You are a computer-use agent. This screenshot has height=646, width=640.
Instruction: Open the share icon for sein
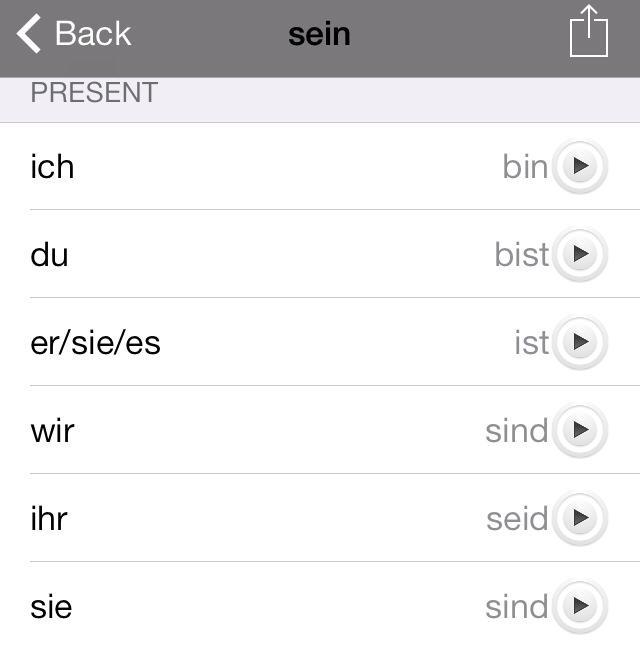(x=588, y=31)
